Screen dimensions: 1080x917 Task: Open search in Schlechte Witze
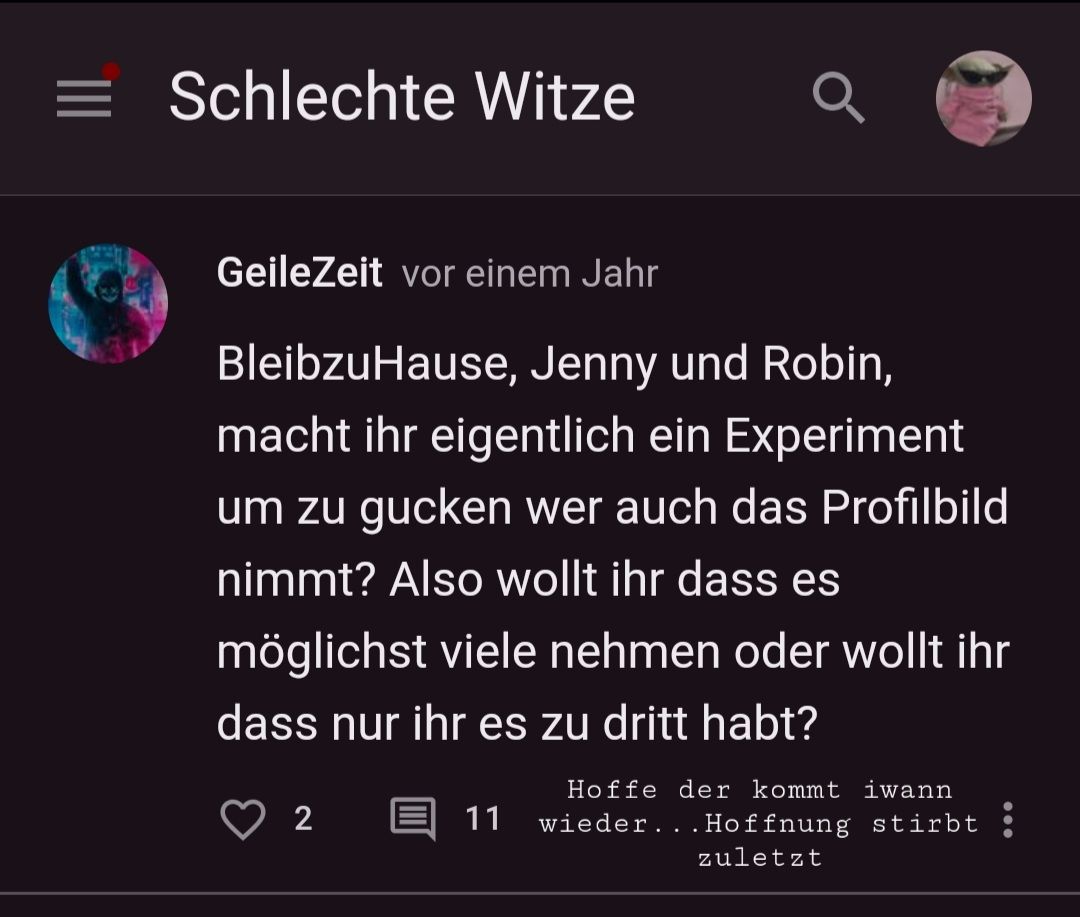838,98
